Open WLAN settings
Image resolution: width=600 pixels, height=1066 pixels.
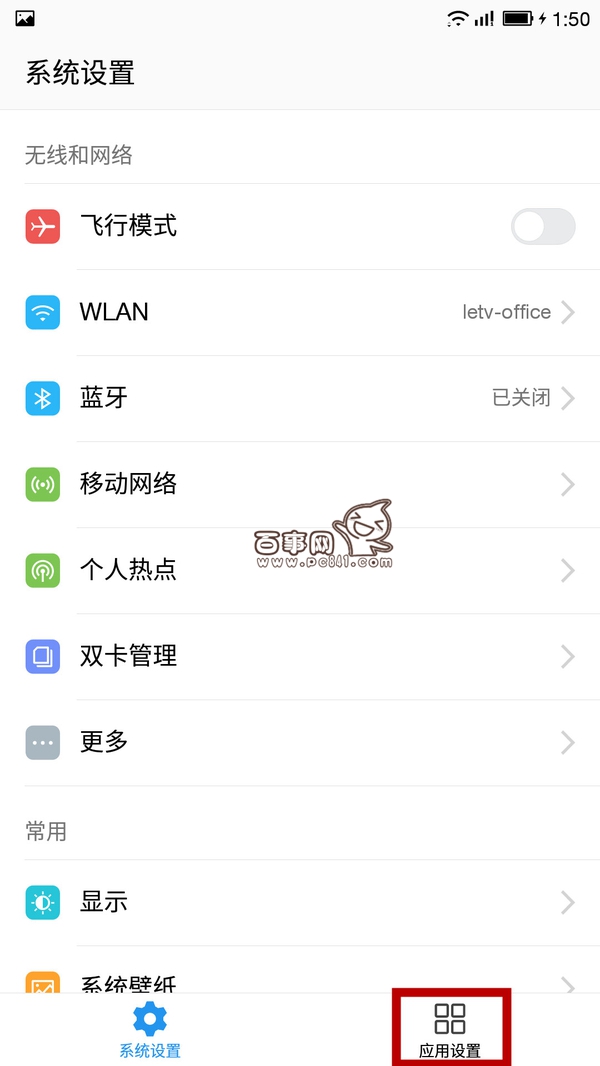click(300, 312)
